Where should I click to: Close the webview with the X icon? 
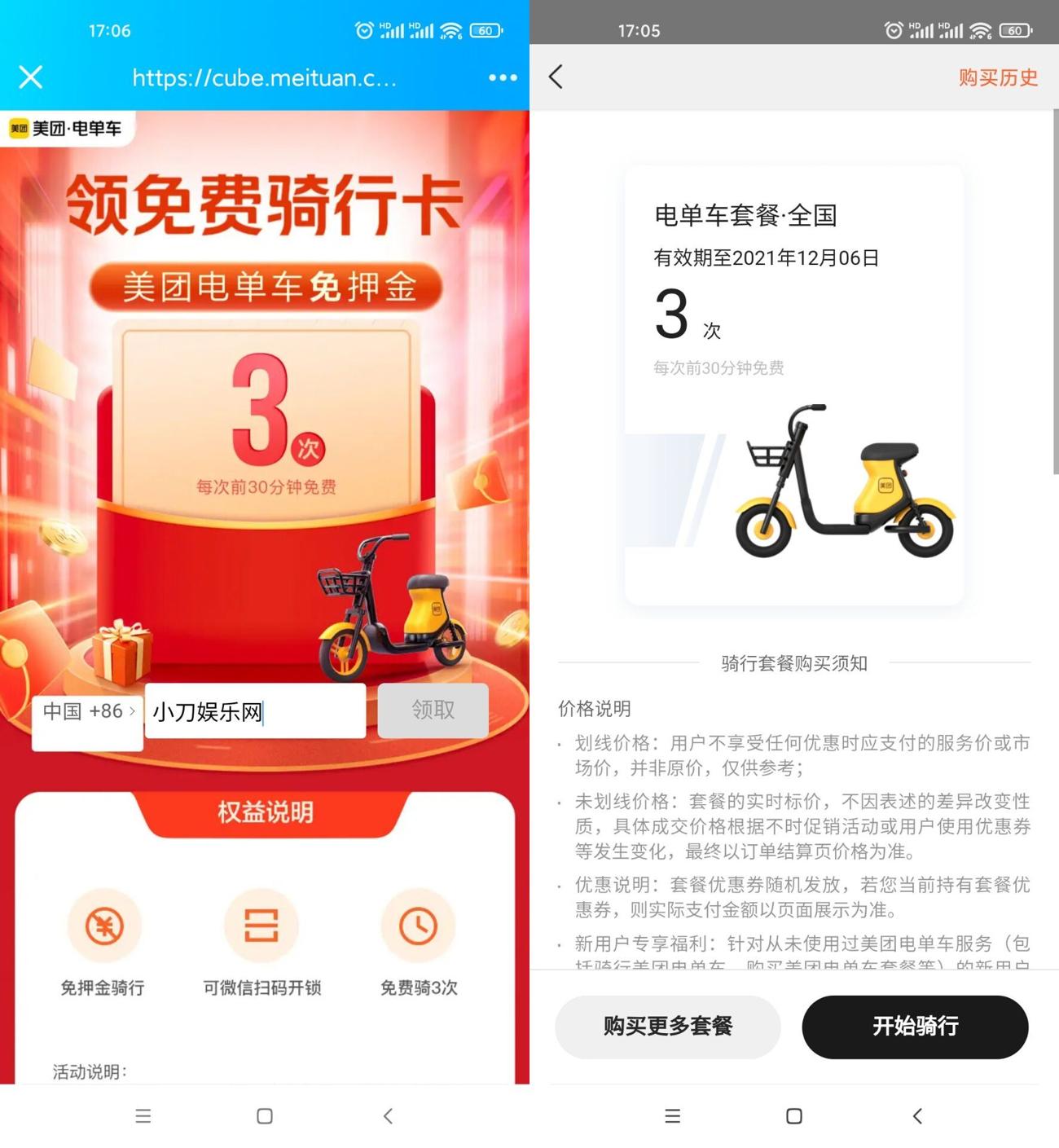click(30, 77)
